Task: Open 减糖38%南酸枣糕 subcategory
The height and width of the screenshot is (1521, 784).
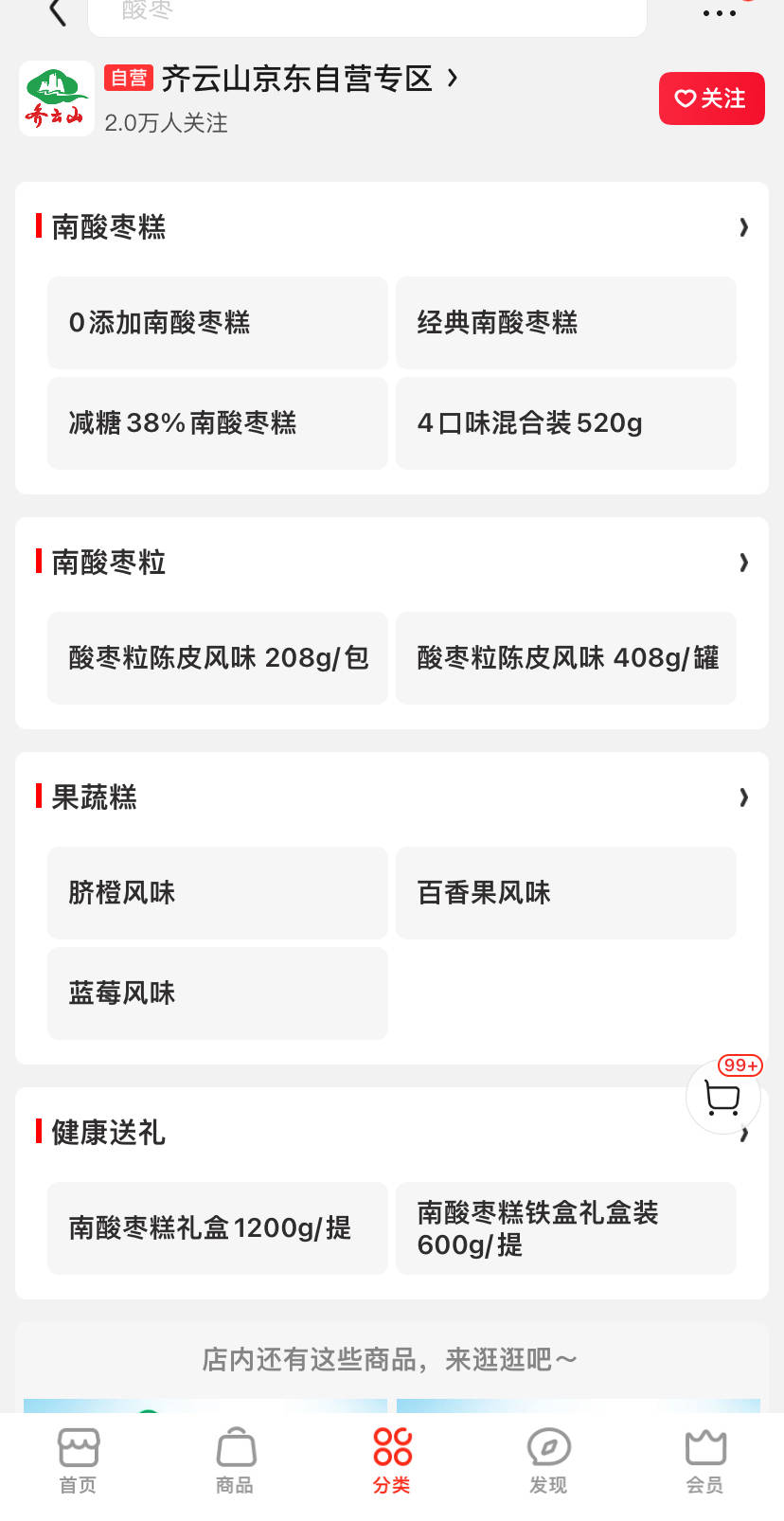Action: (218, 423)
